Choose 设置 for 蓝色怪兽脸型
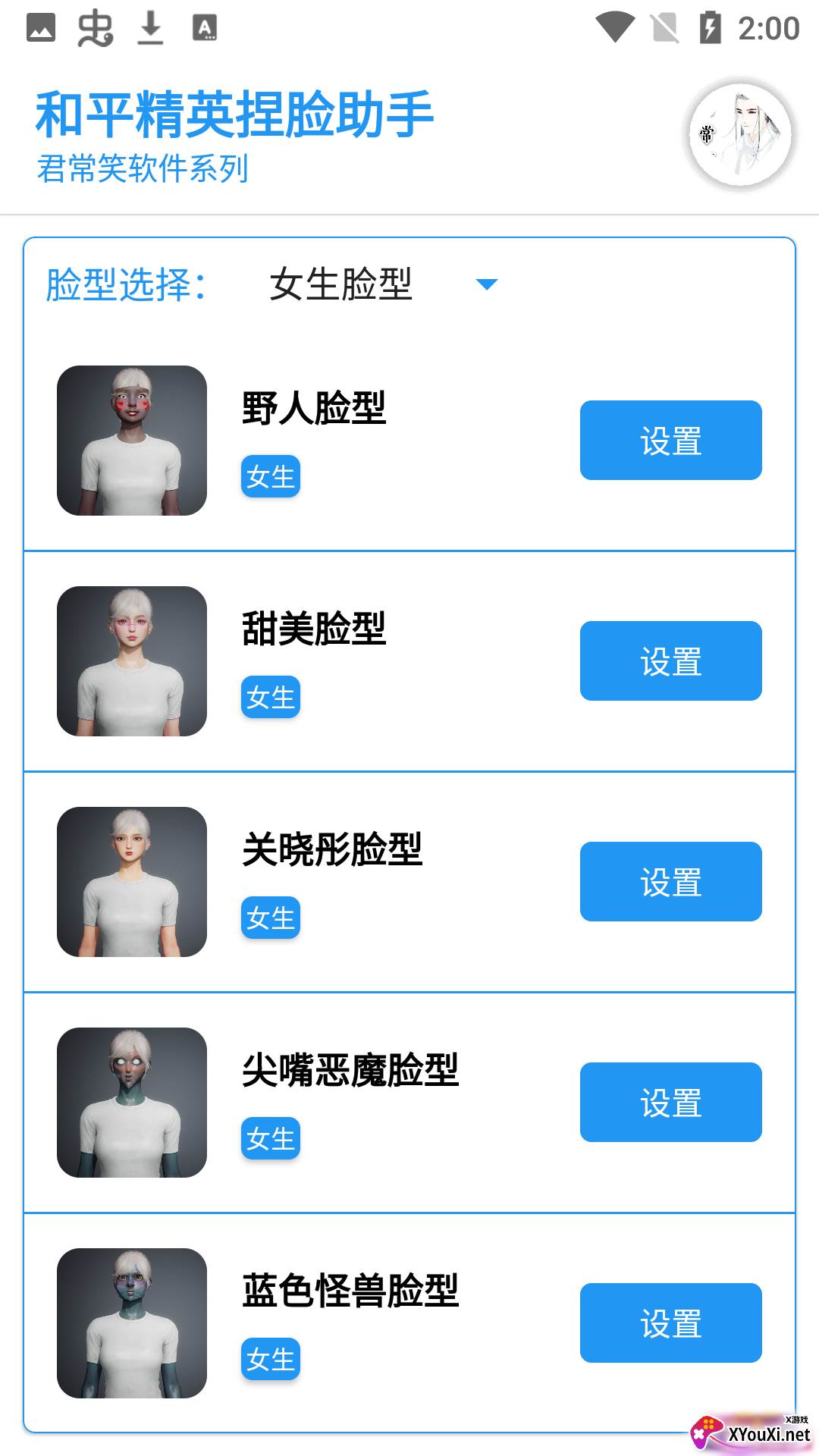This screenshot has width=819, height=1456. 670,1323
